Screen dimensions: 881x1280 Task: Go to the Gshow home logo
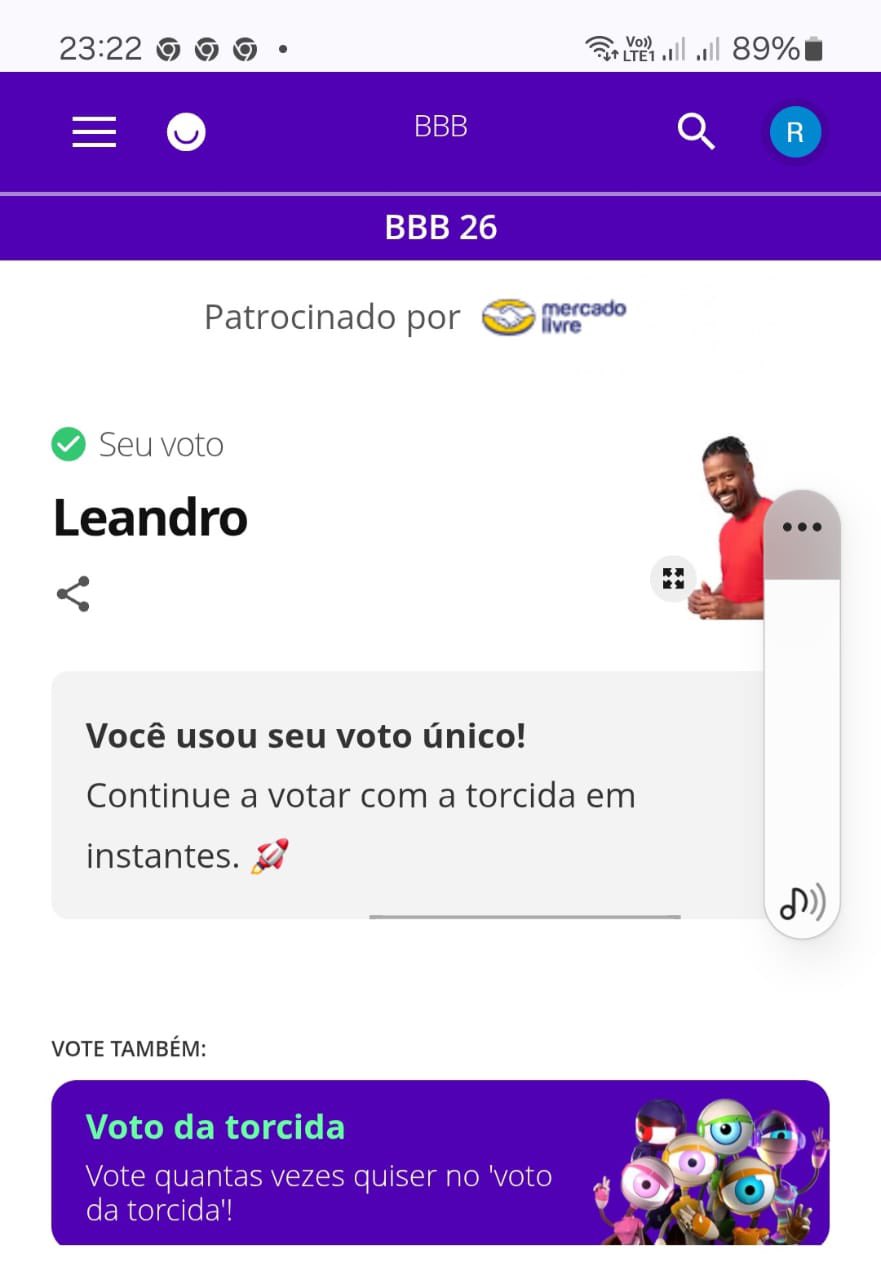pos(186,132)
